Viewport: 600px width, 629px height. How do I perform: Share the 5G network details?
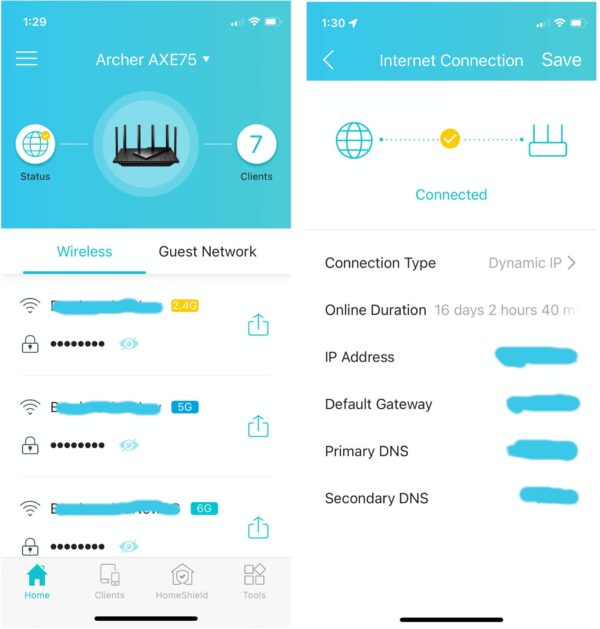[258, 426]
